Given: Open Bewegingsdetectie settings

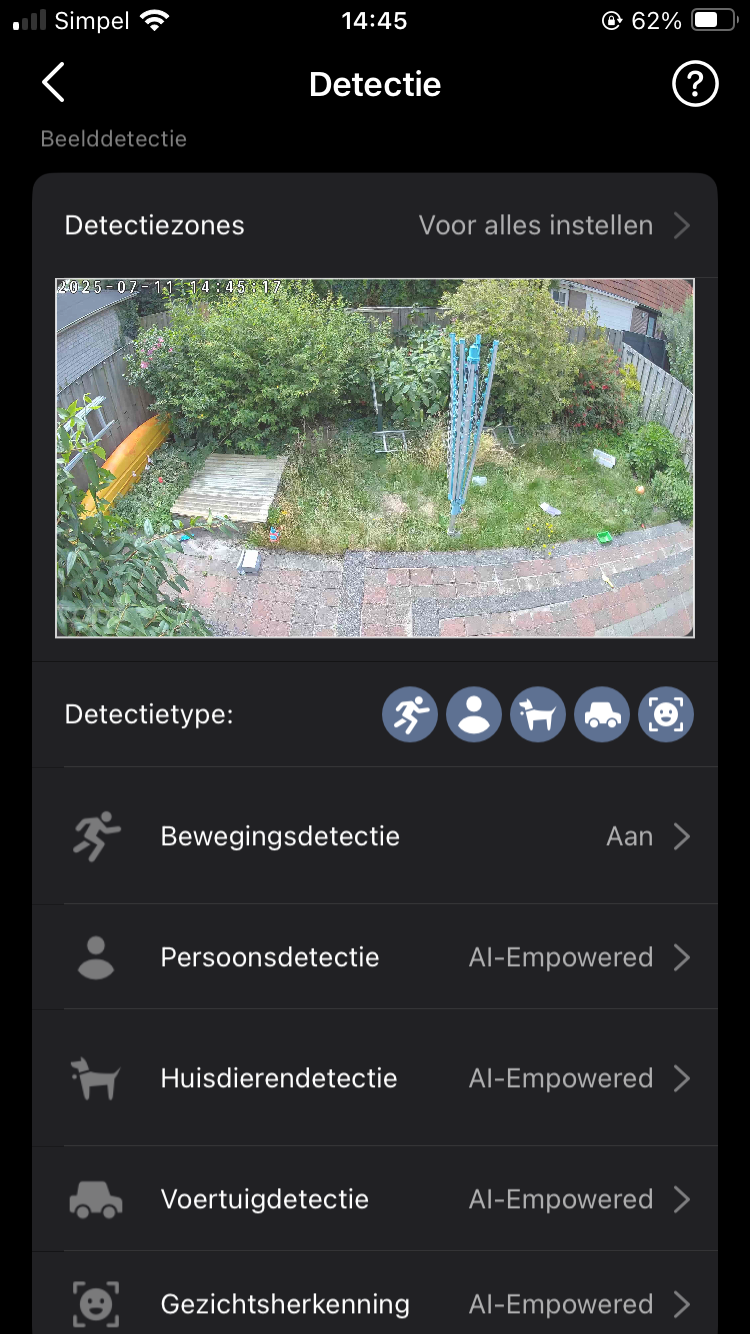Looking at the screenshot, I should click(x=375, y=836).
